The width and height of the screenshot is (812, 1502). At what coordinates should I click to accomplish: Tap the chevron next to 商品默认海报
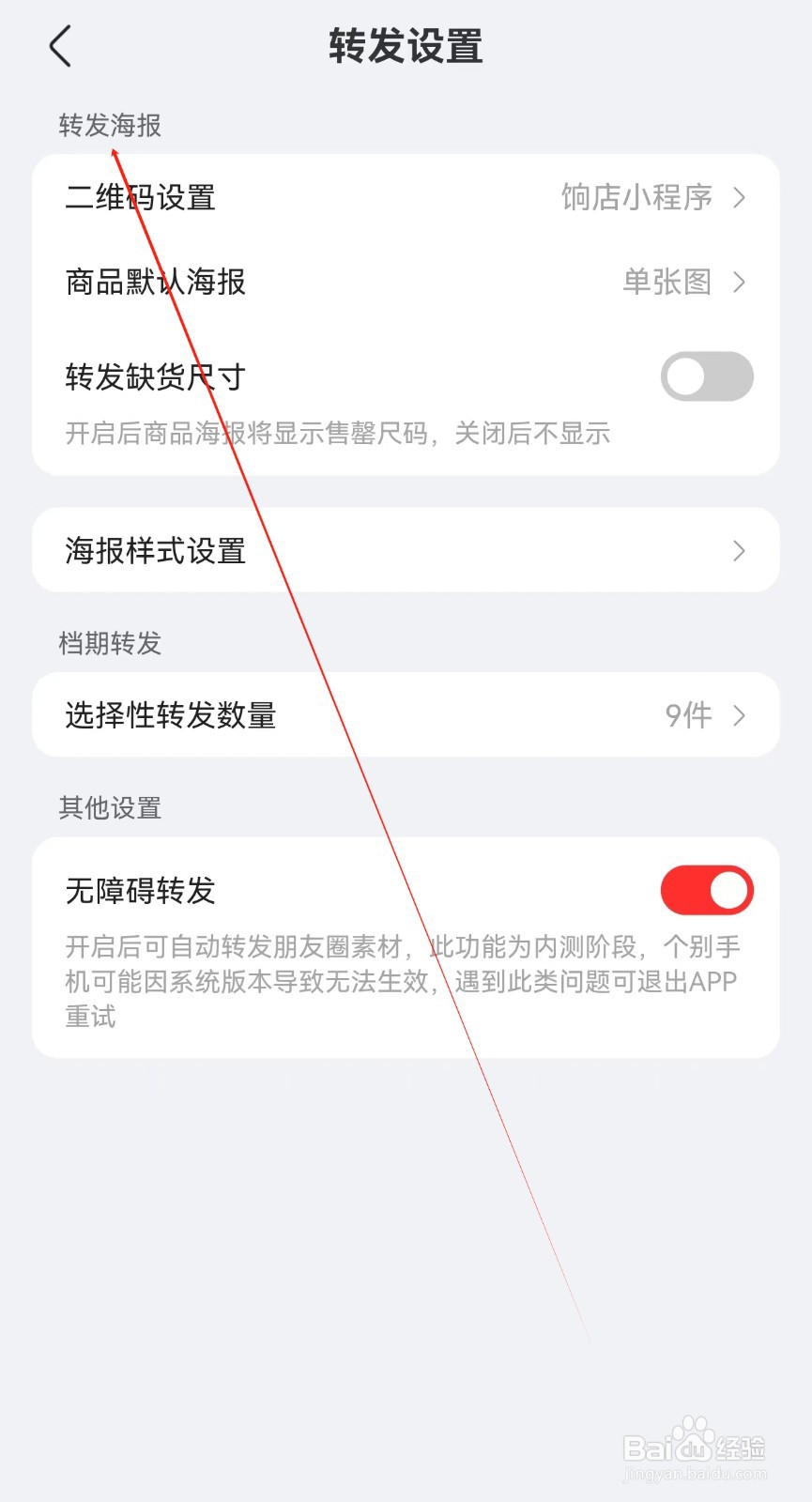point(740,283)
